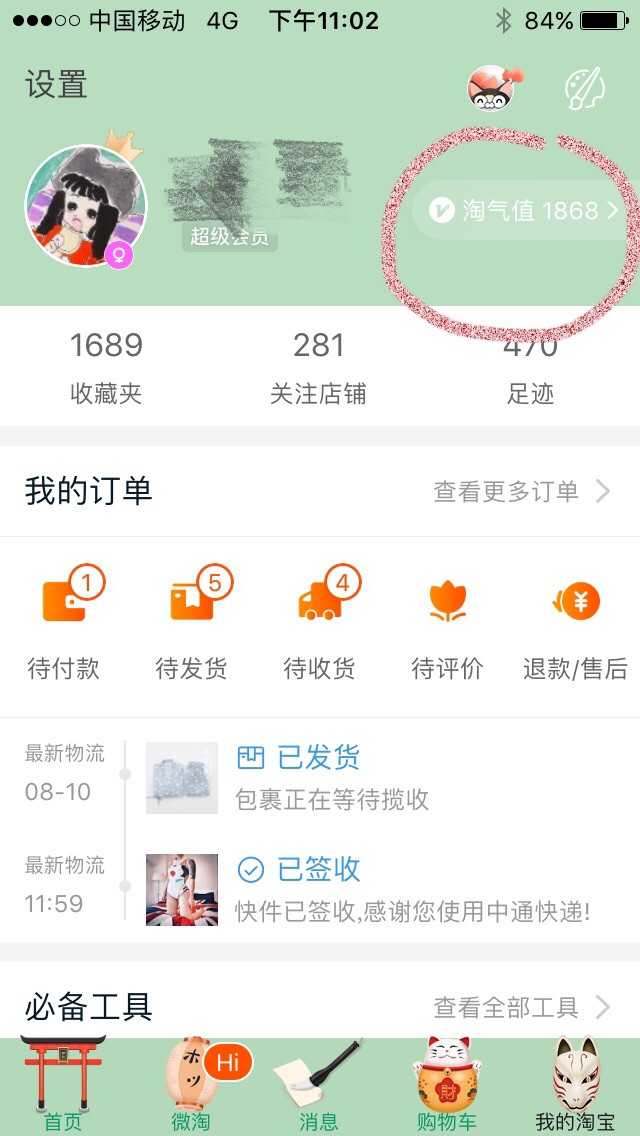Image resolution: width=640 pixels, height=1136 pixels.
Task: Open 关注店铺 followed shops
Action: (318, 367)
